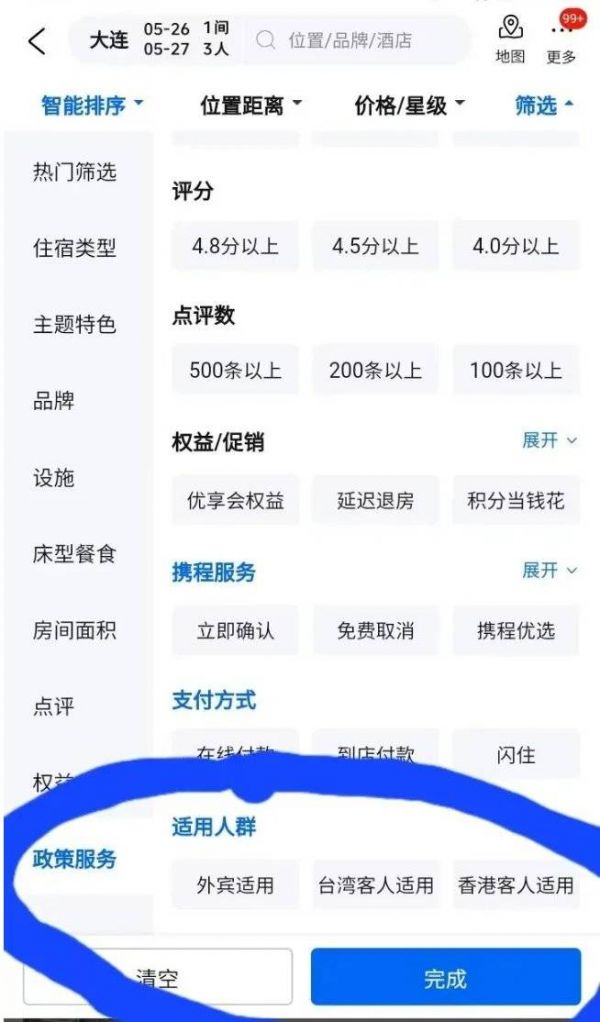This screenshot has height=1022, width=600.
Task: Select the 4.8分以上 rating chip
Action: tap(235, 246)
